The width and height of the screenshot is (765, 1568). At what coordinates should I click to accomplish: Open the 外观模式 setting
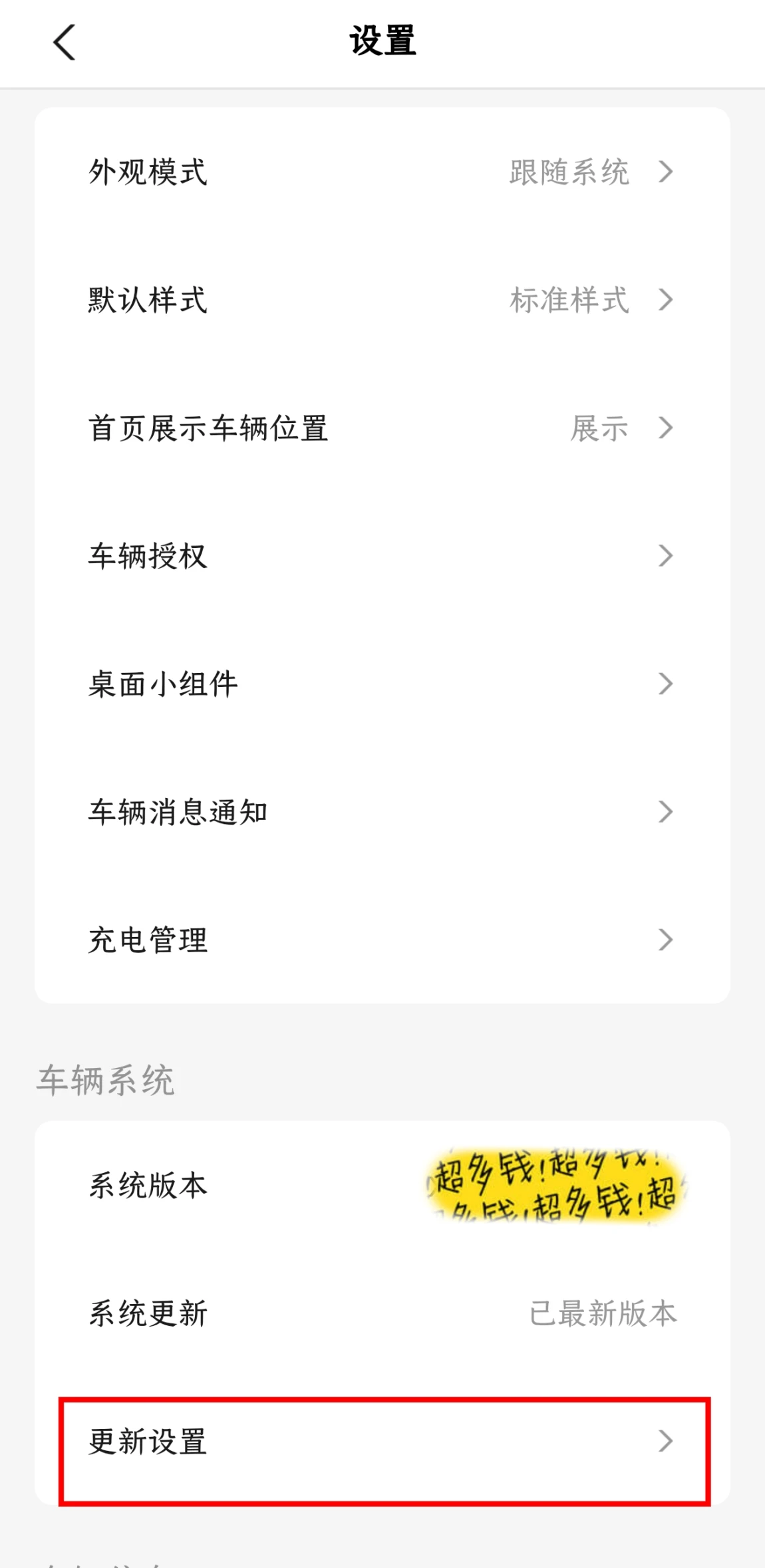(382, 172)
